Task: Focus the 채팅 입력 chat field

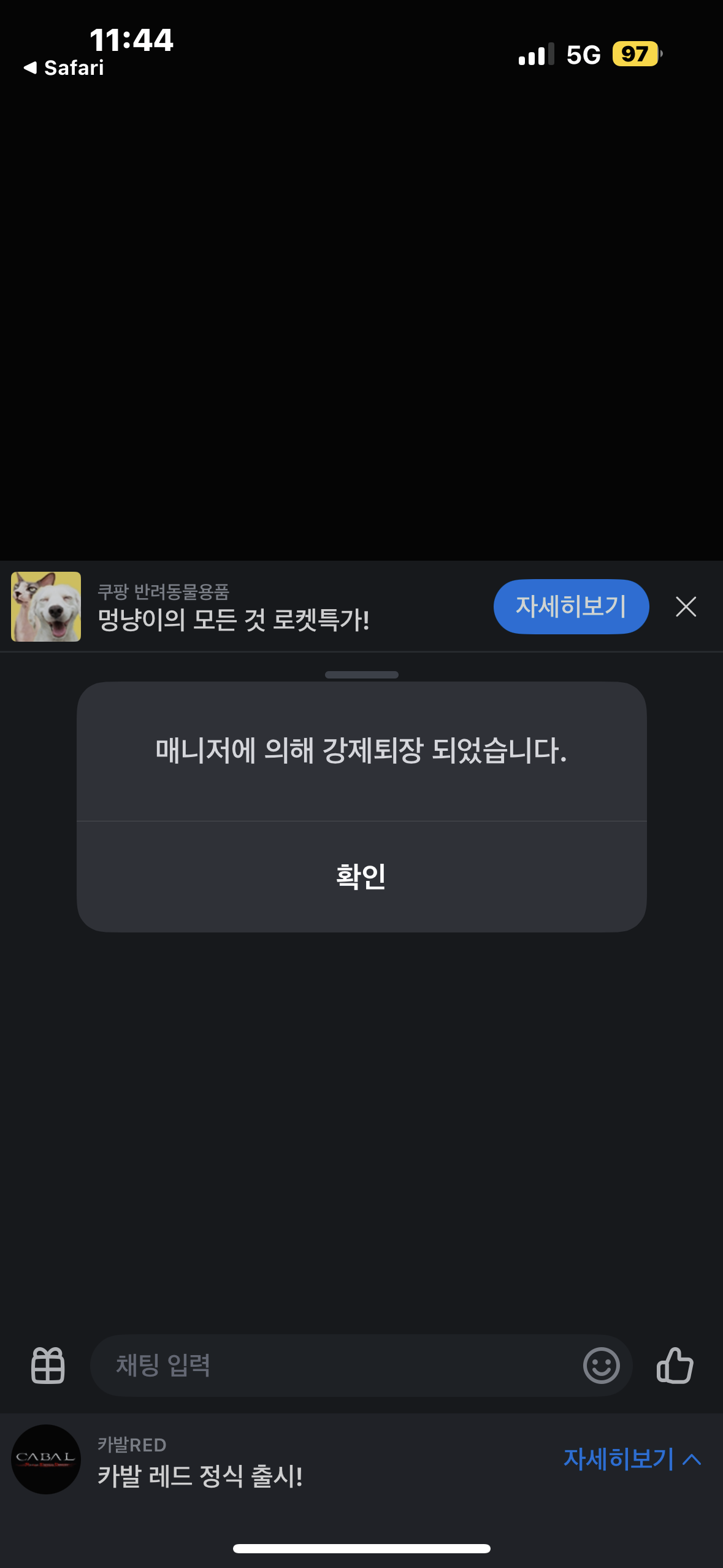Action: click(331, 1366)
